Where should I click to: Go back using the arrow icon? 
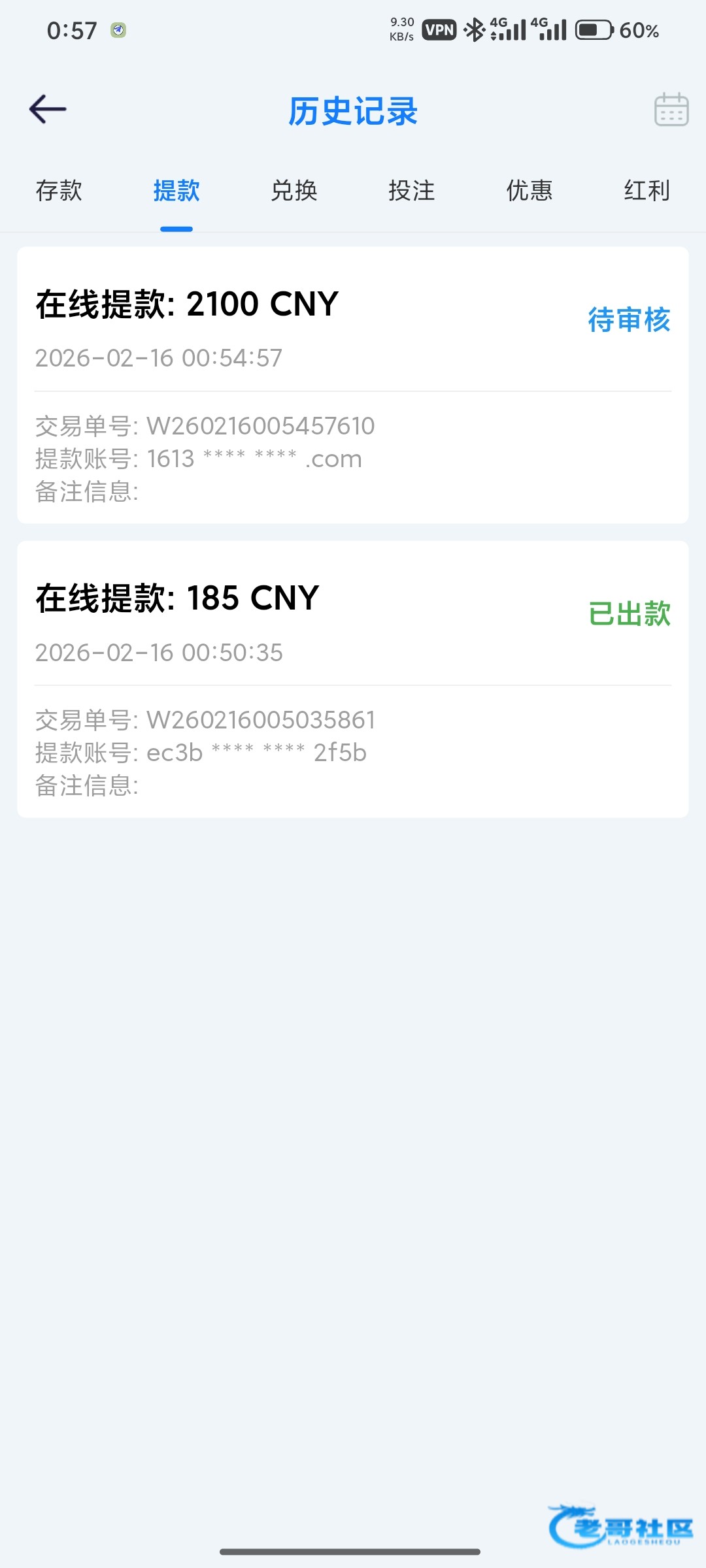pos(48,109)
